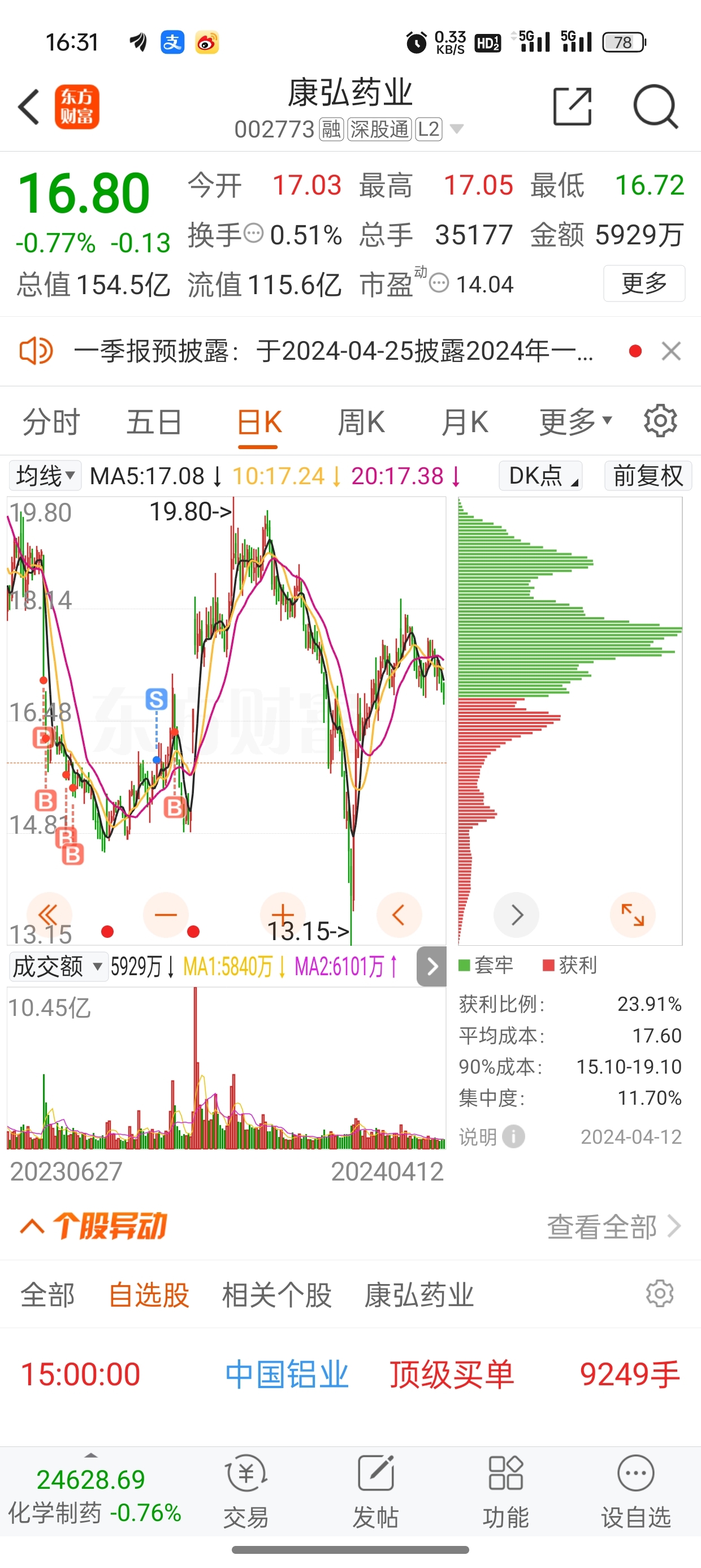Open the search magnifier
Screen dimensions: 701x1568
click(655, 107)
